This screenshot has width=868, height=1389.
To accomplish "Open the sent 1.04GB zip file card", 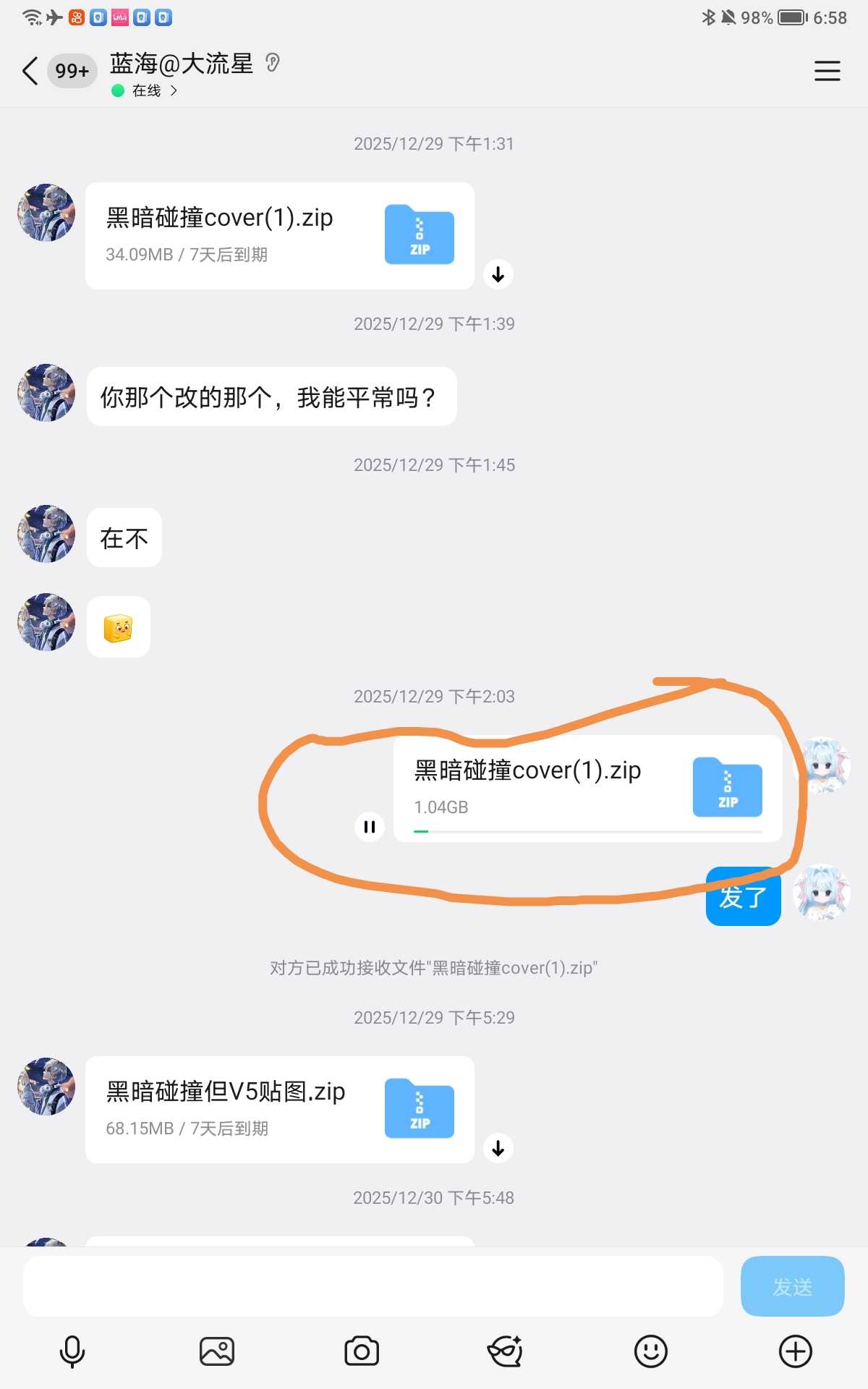I will point(587,789).
